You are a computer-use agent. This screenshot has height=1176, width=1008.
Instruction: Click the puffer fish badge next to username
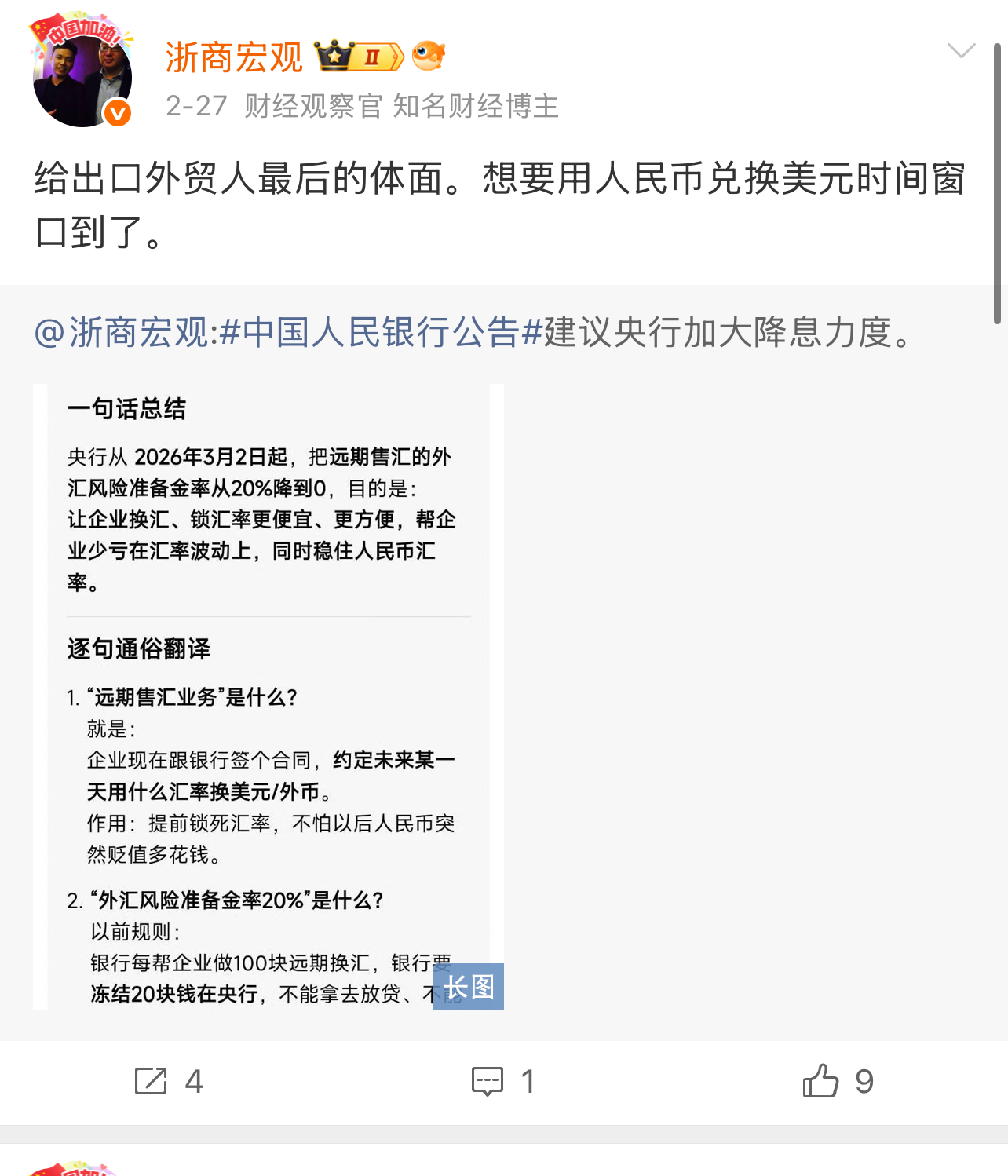click(427, 54)
